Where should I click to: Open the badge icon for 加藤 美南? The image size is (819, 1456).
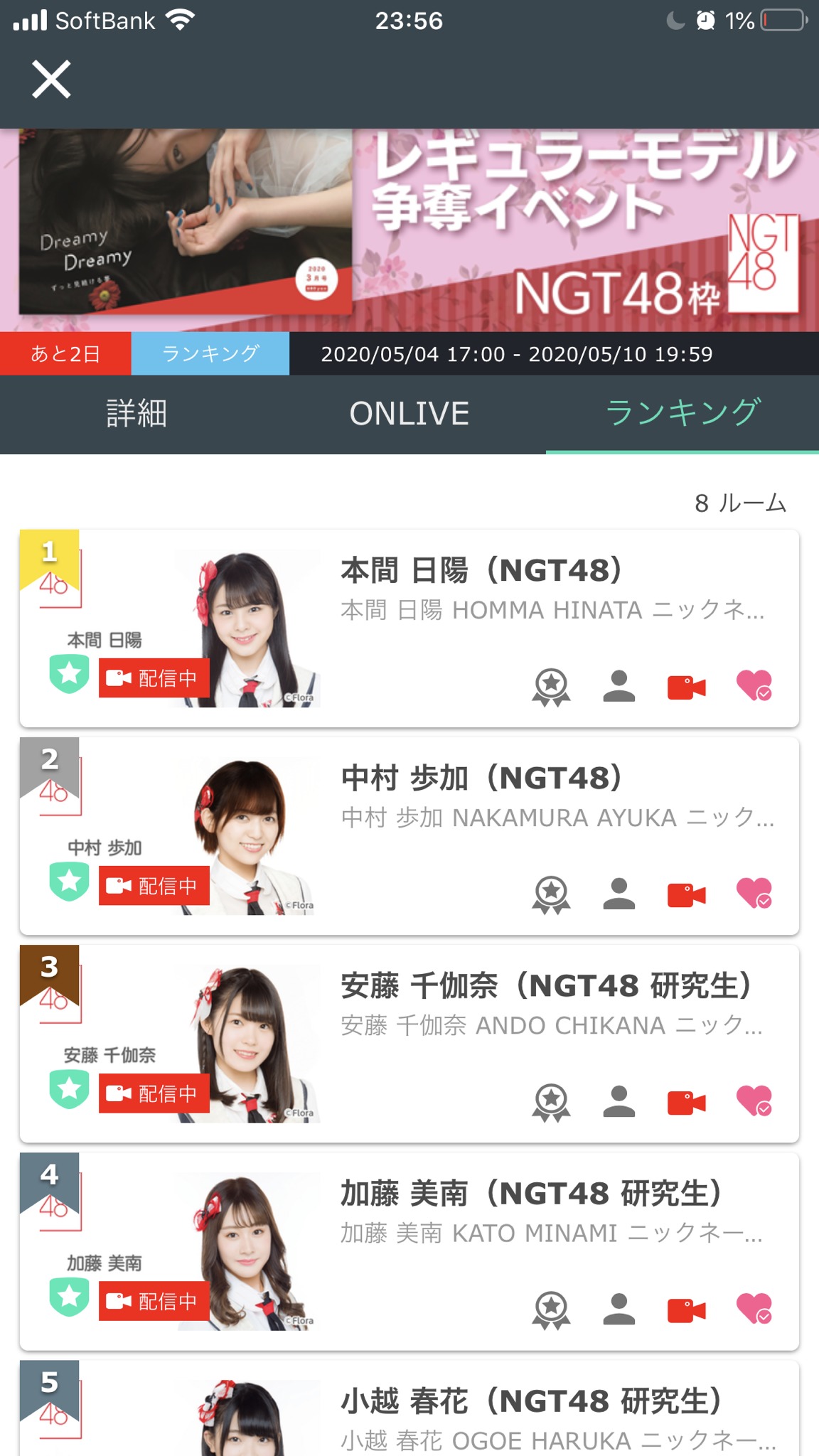[551, 1310]
